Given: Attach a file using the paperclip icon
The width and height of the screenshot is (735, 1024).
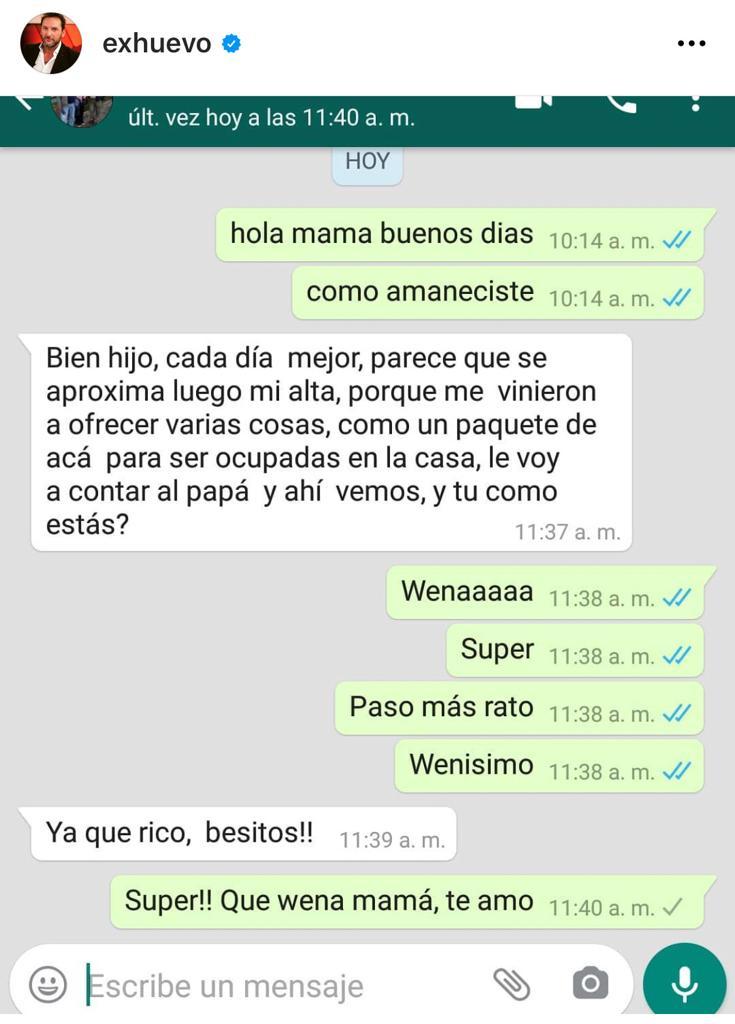Looking at the screenshot, I should coord(513,984).
